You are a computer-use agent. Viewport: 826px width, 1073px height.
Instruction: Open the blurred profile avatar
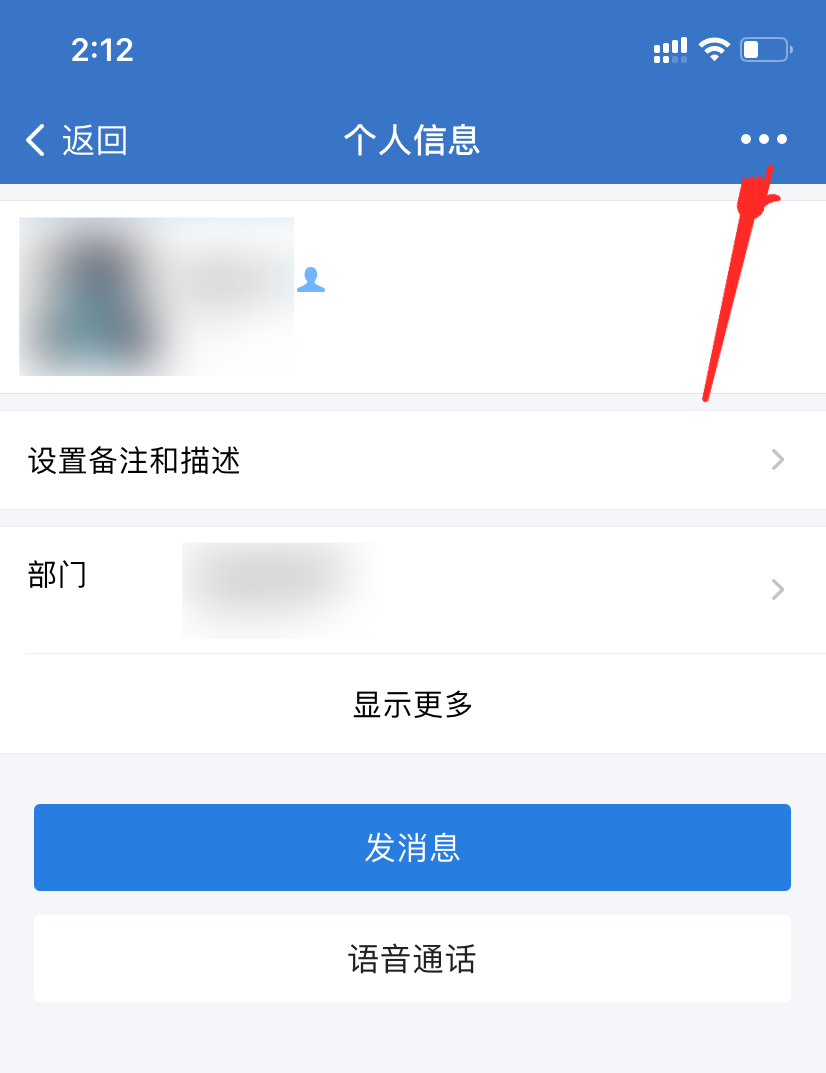tap(92, 297)
